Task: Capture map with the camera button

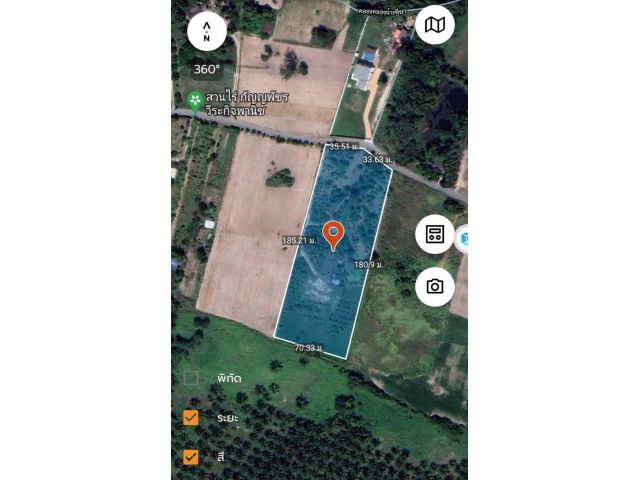Action: pyautogui.click(x=435, y=287)
